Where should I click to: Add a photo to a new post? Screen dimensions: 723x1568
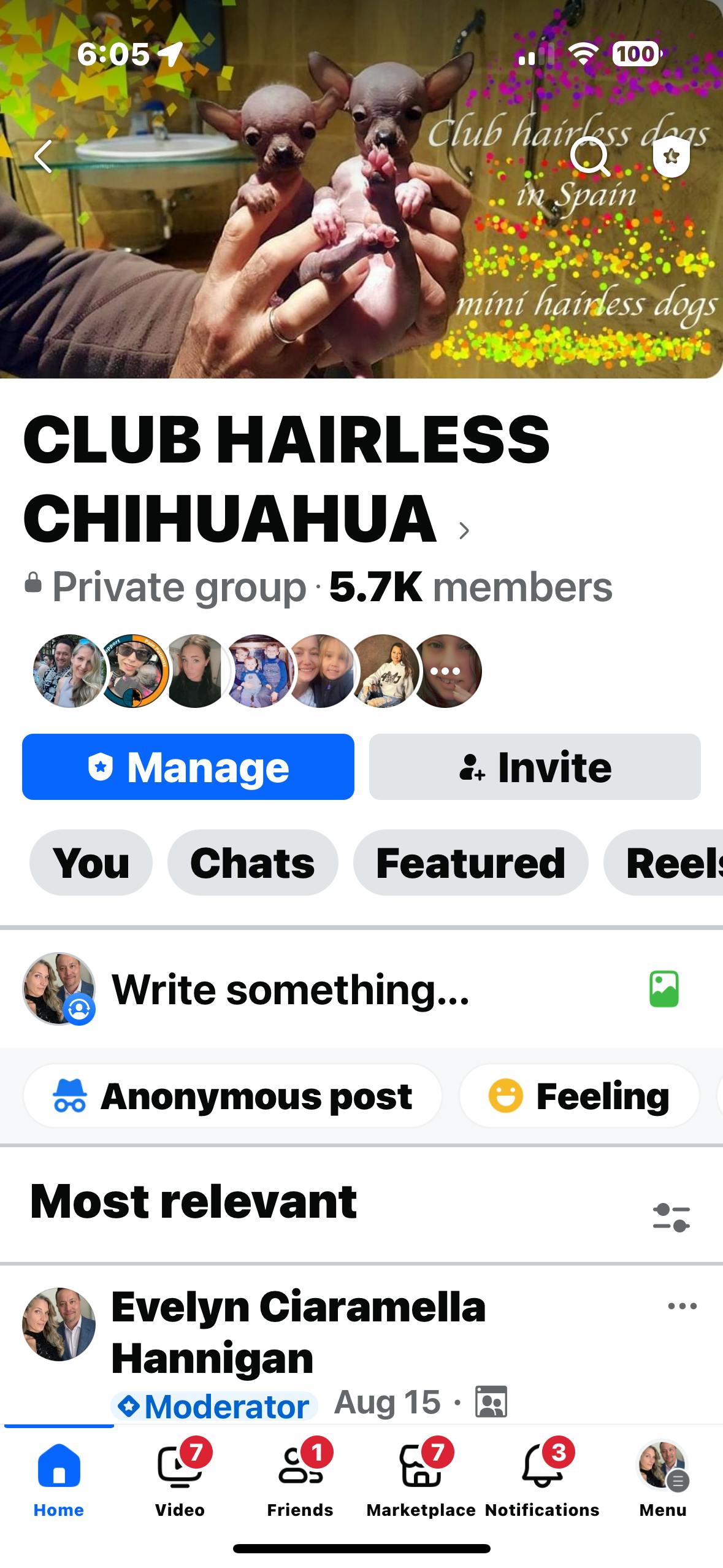click(x=664, y=989)
